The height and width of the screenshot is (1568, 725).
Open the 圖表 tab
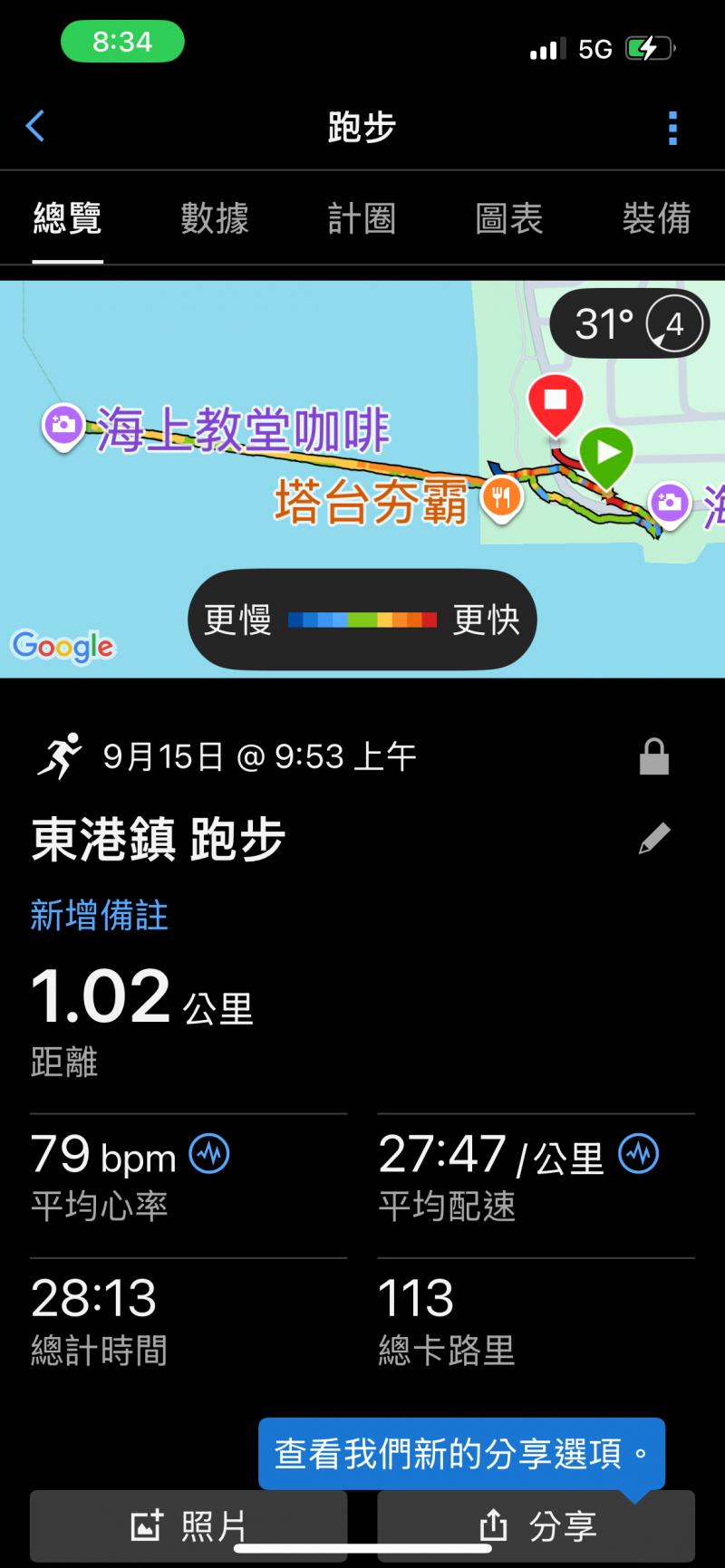pyautogui.click(x=508, y=218)
